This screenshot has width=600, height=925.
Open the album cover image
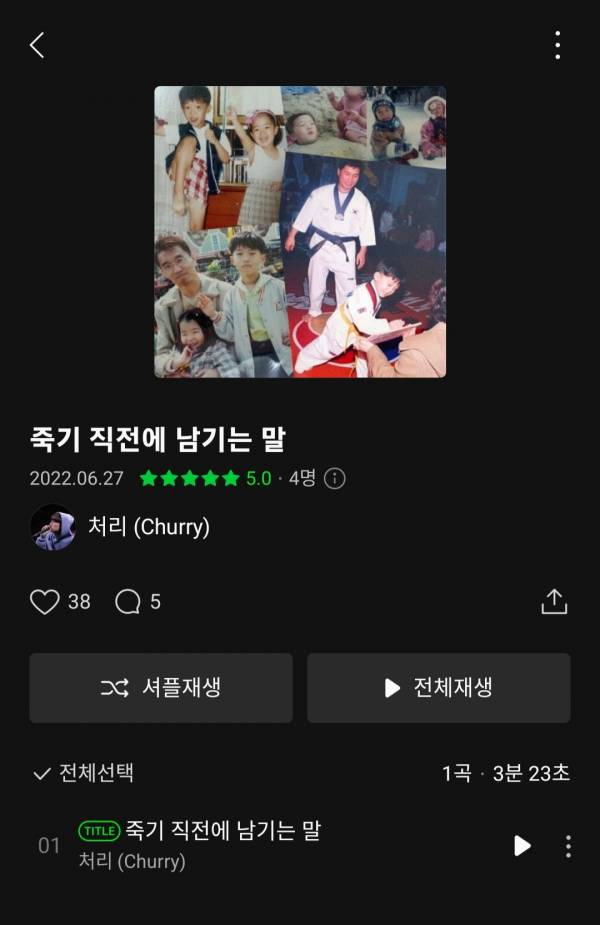point(300,232)
